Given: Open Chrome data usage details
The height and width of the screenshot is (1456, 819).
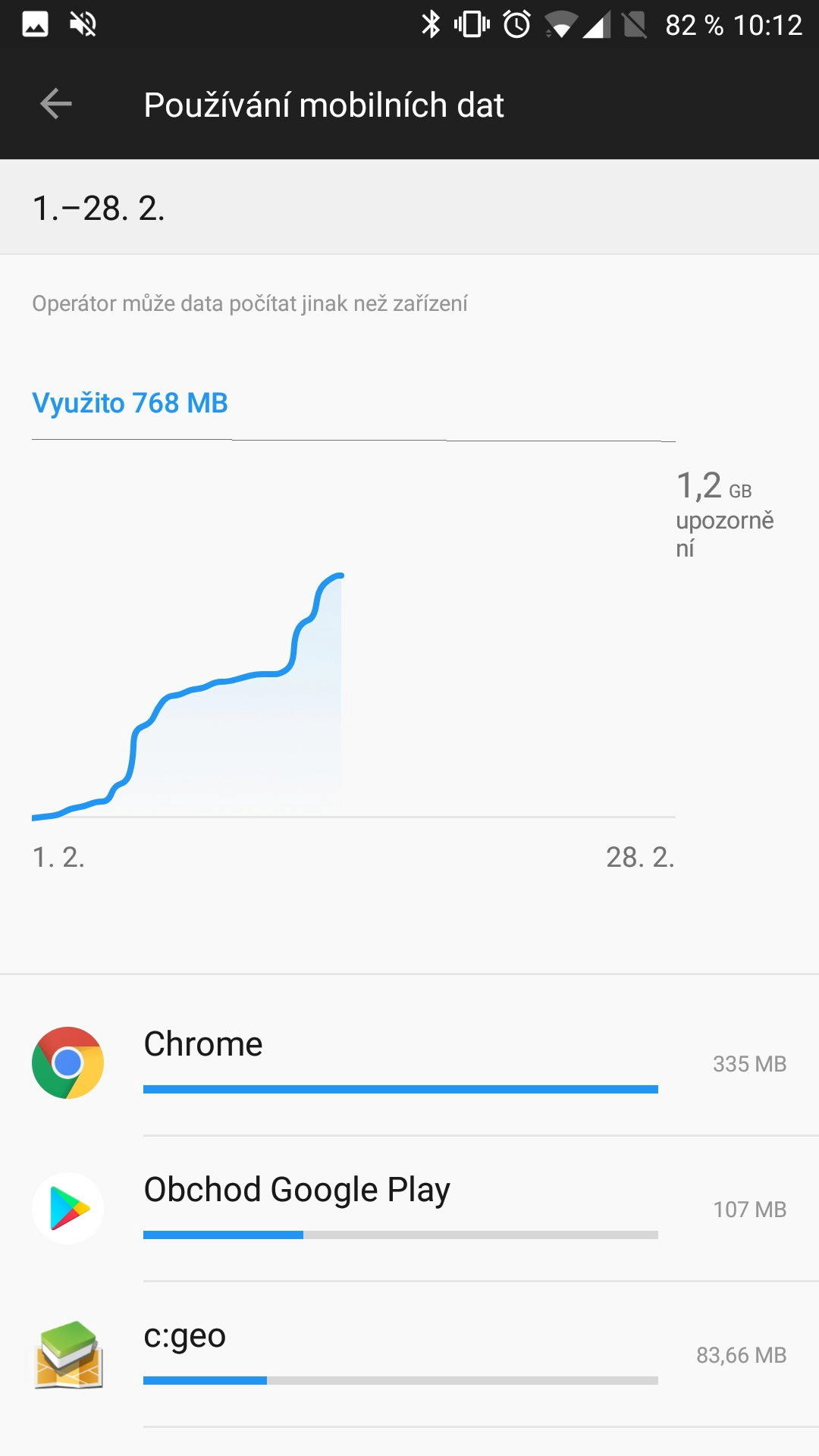Looking at the screenshot, I should [409, 1063].
